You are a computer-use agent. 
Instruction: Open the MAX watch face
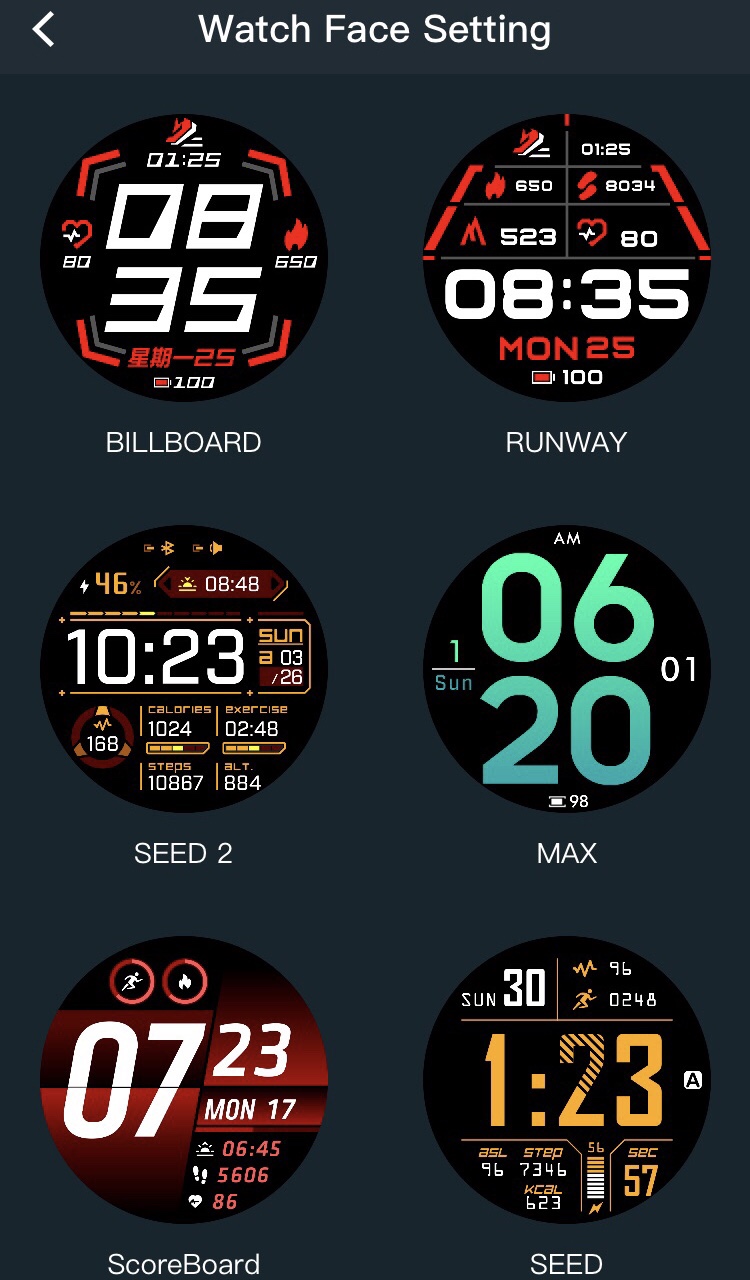[566, 669]
